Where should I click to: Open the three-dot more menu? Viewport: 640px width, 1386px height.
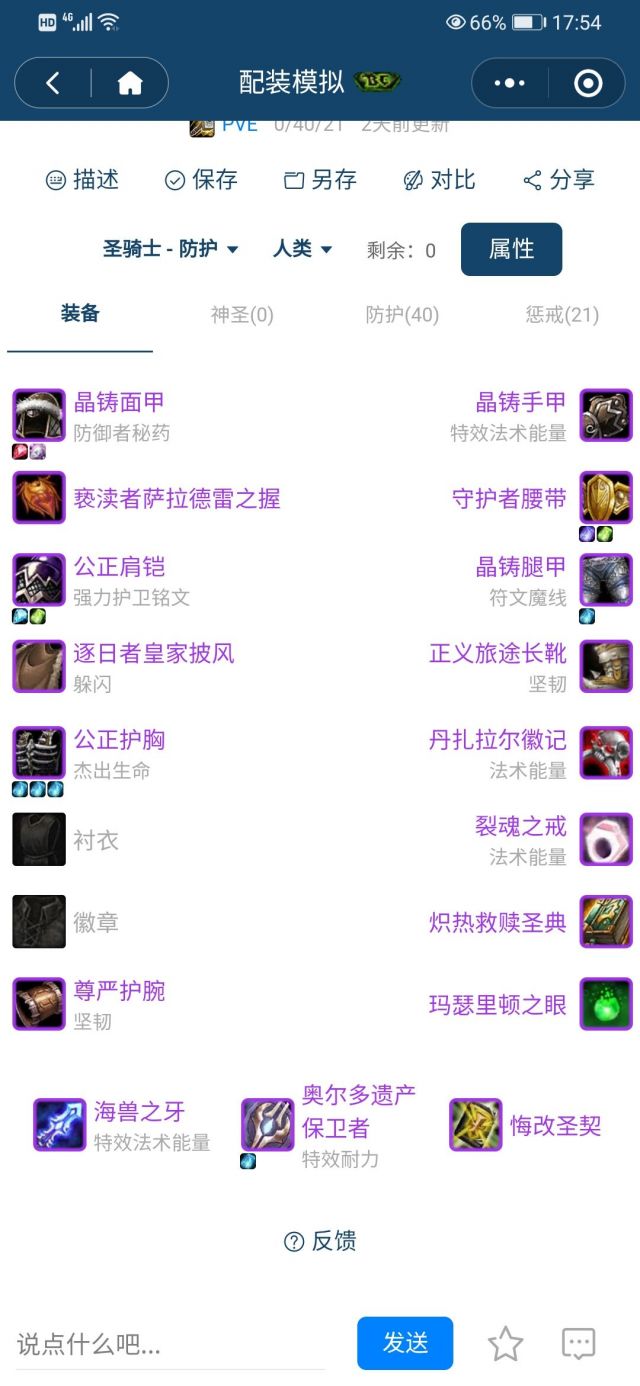pos(509,83)
